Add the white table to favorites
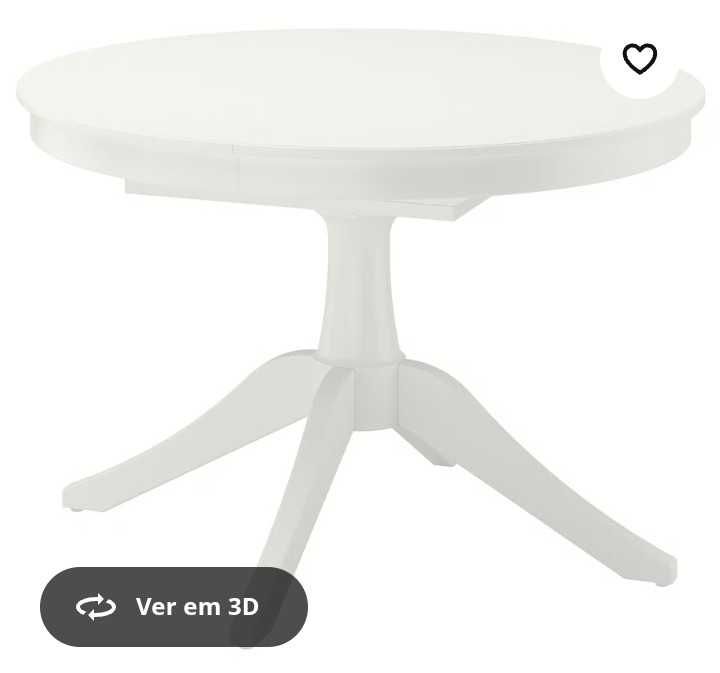720x673 pixels. 640,59
